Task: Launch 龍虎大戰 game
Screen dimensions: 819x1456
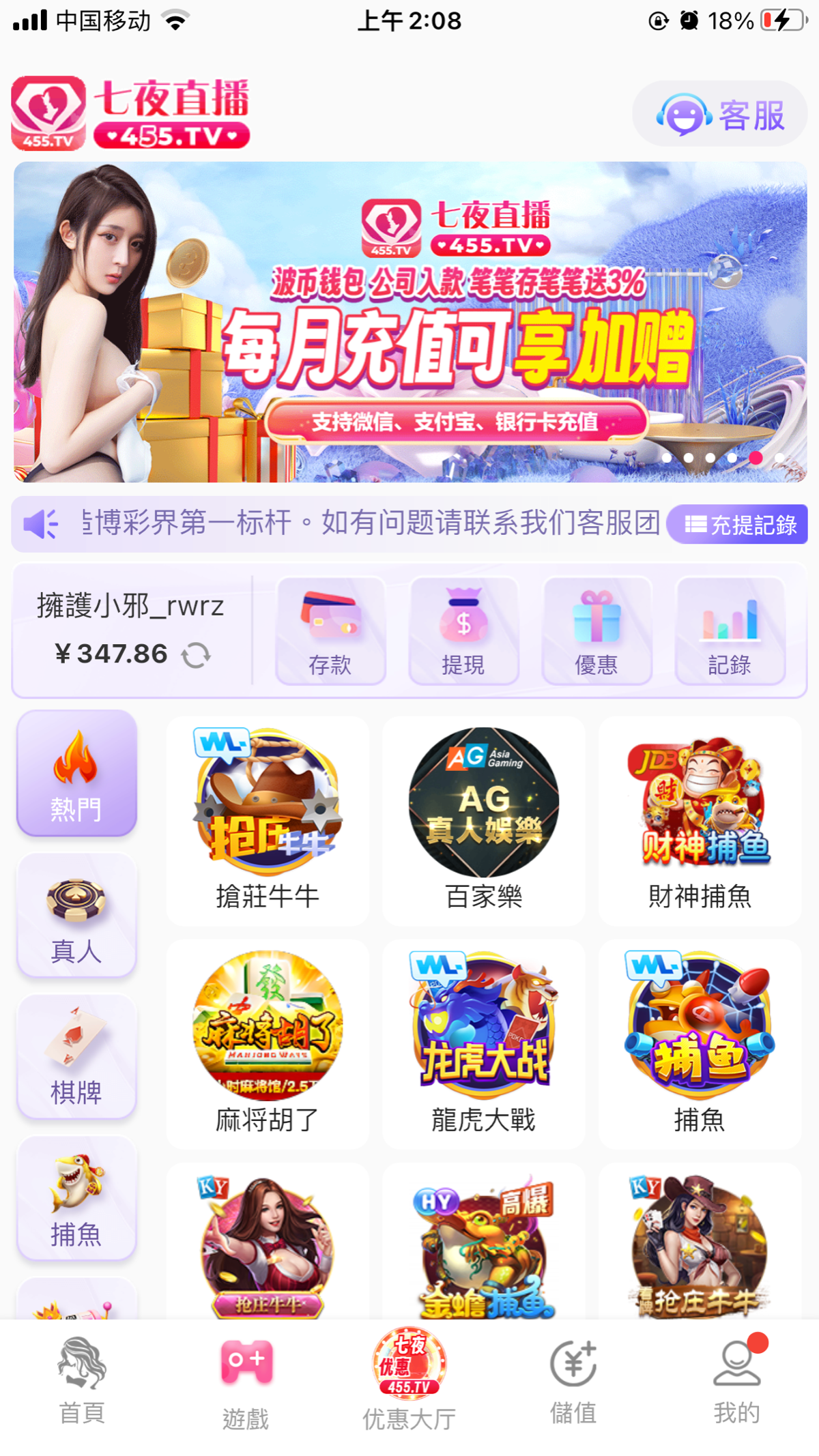Action: click(484, 1044)
